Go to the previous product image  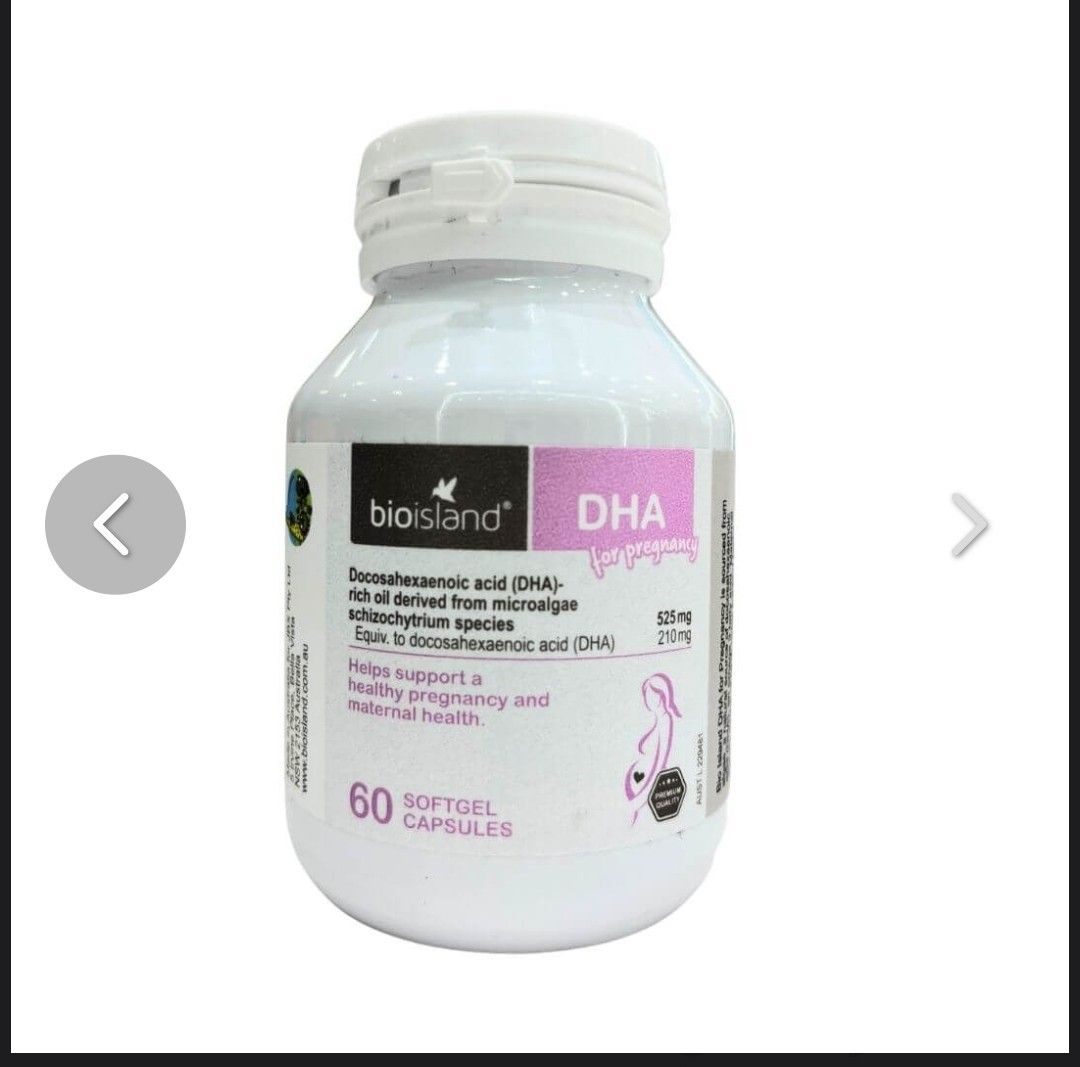point(115,524)
